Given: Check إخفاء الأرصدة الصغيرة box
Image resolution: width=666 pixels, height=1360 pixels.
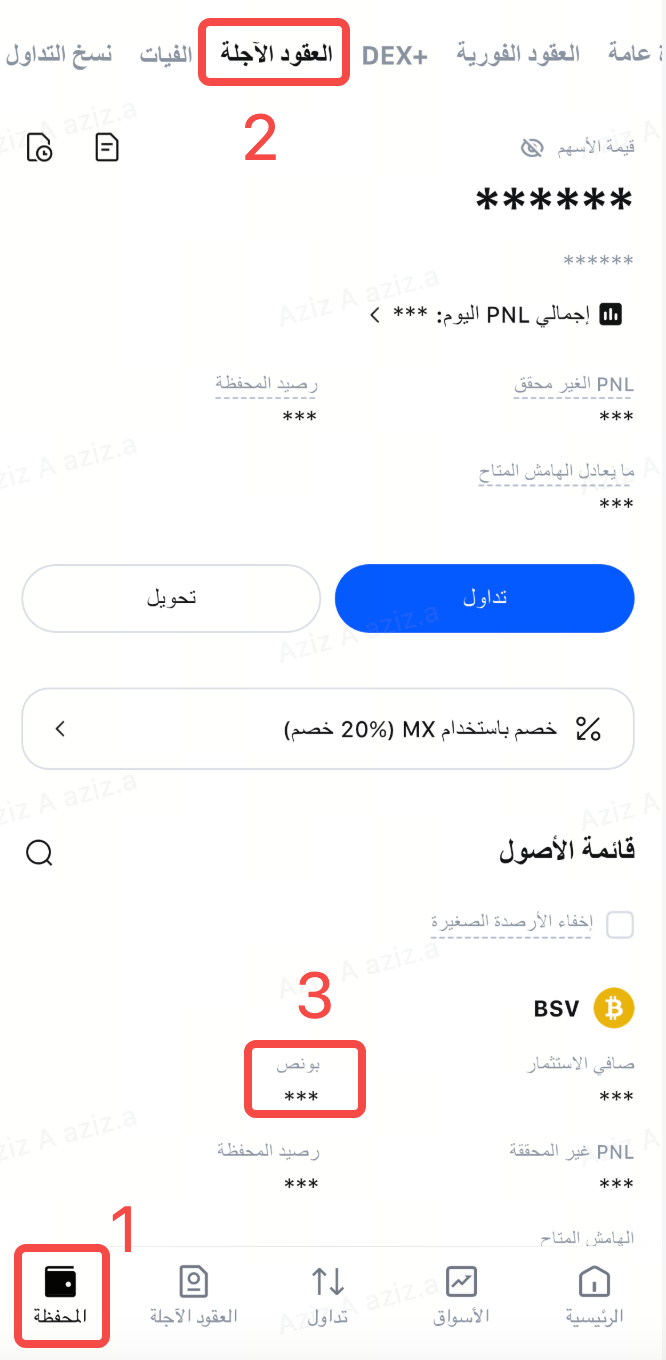Looking at the screenshot, I should [620, 925].
